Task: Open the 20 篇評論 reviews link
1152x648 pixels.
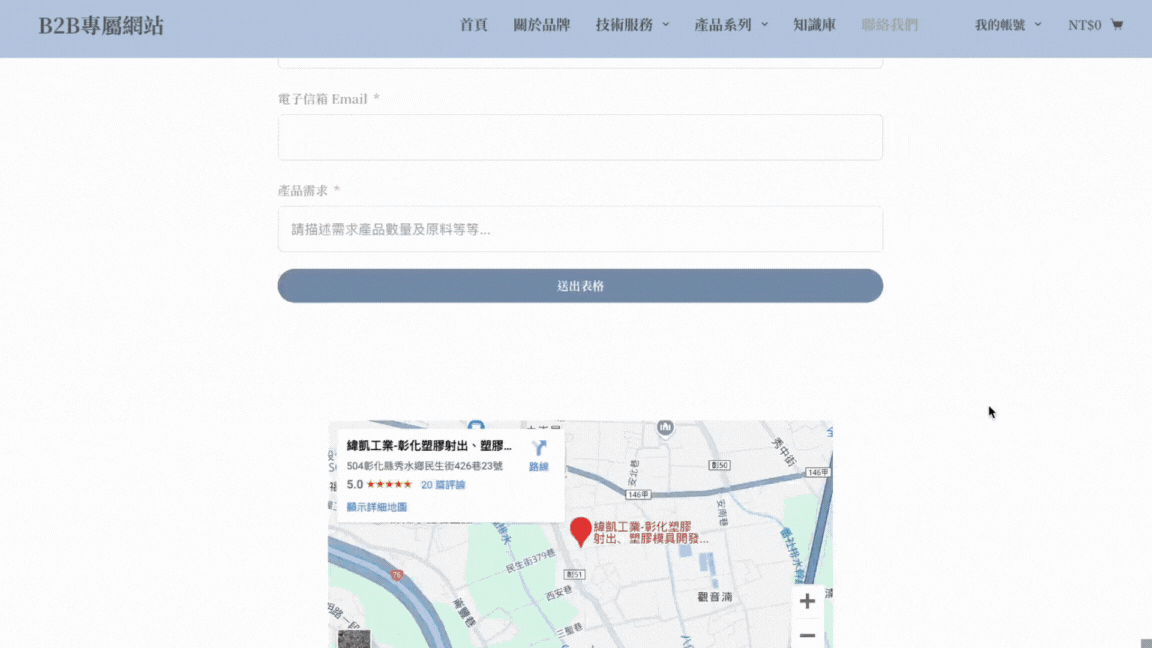Action: 443,485
